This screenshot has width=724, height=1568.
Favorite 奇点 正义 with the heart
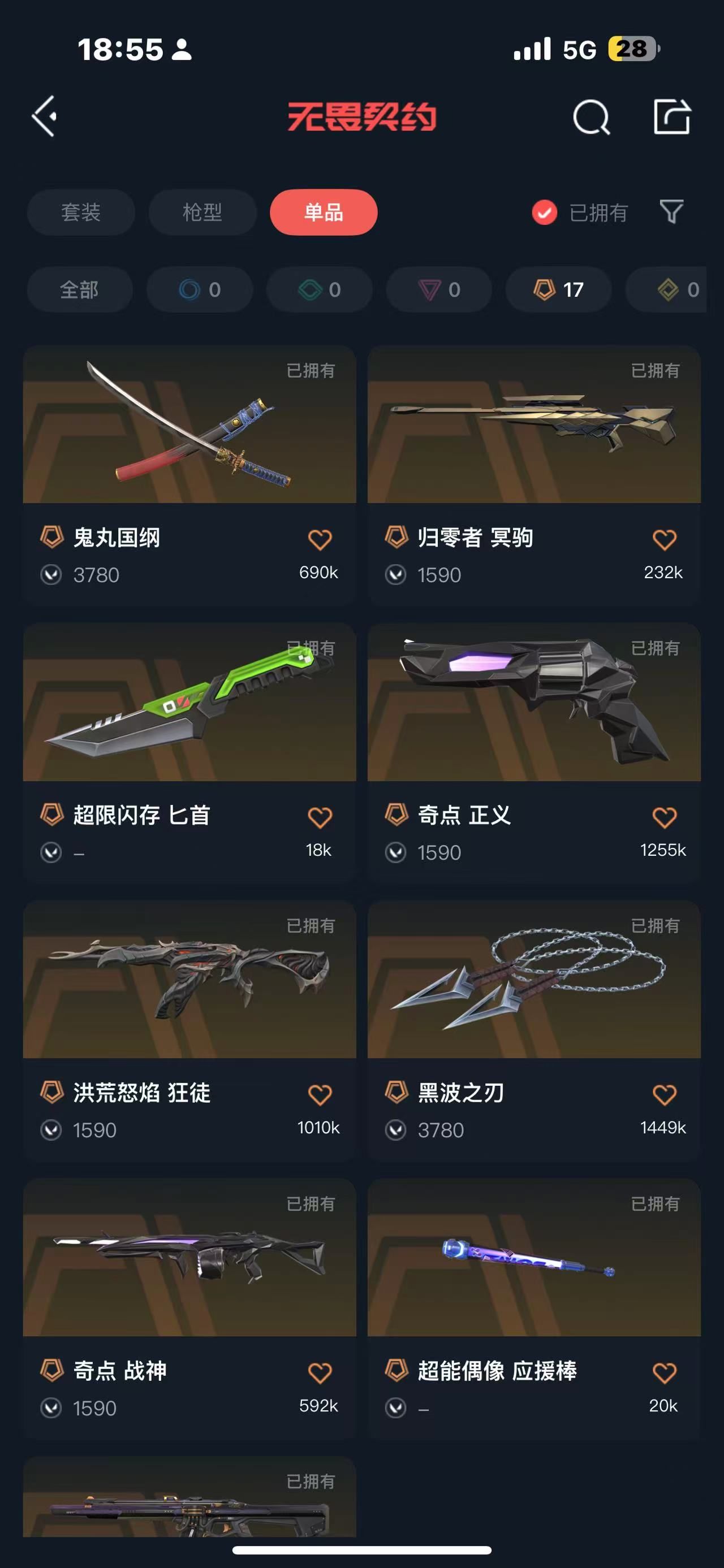pos(664,817)
